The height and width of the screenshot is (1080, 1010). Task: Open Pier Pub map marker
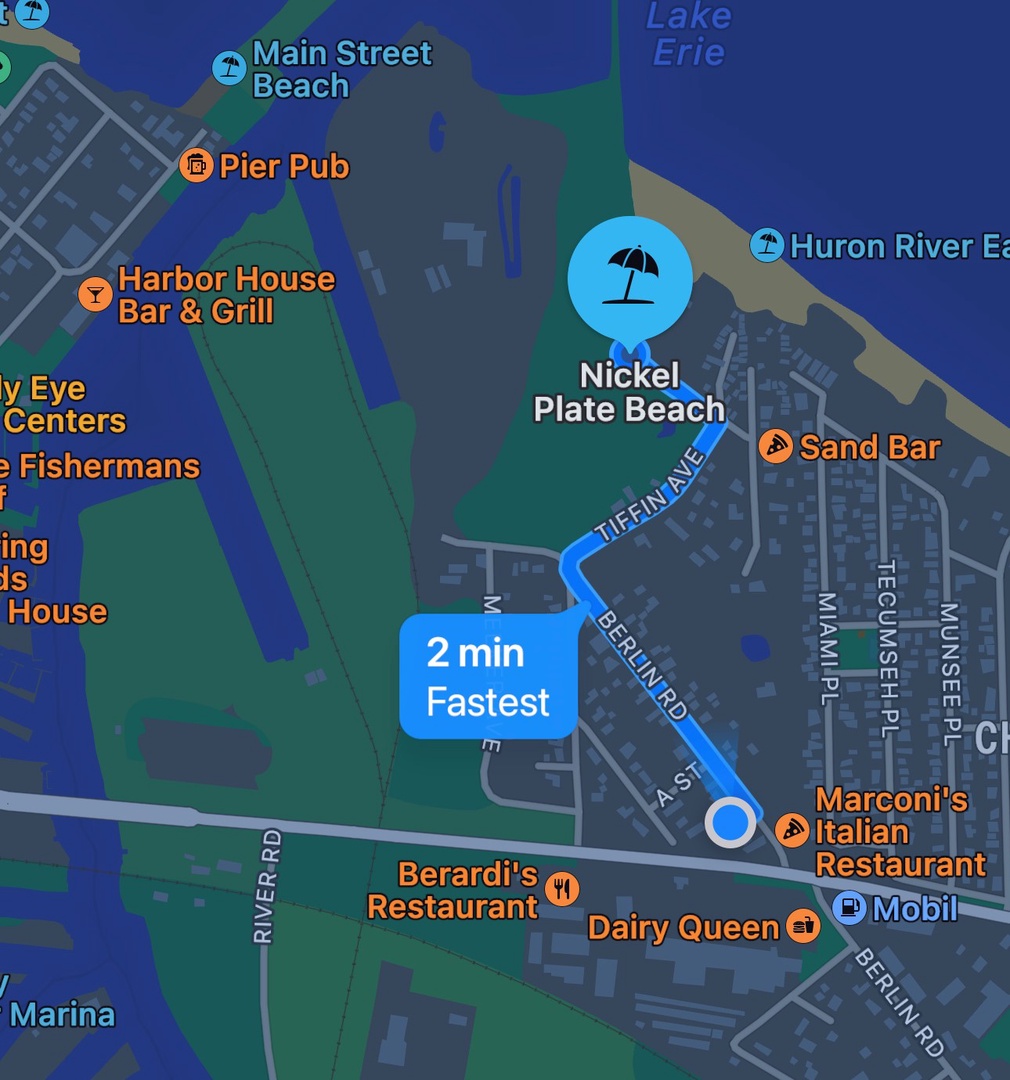197,165
